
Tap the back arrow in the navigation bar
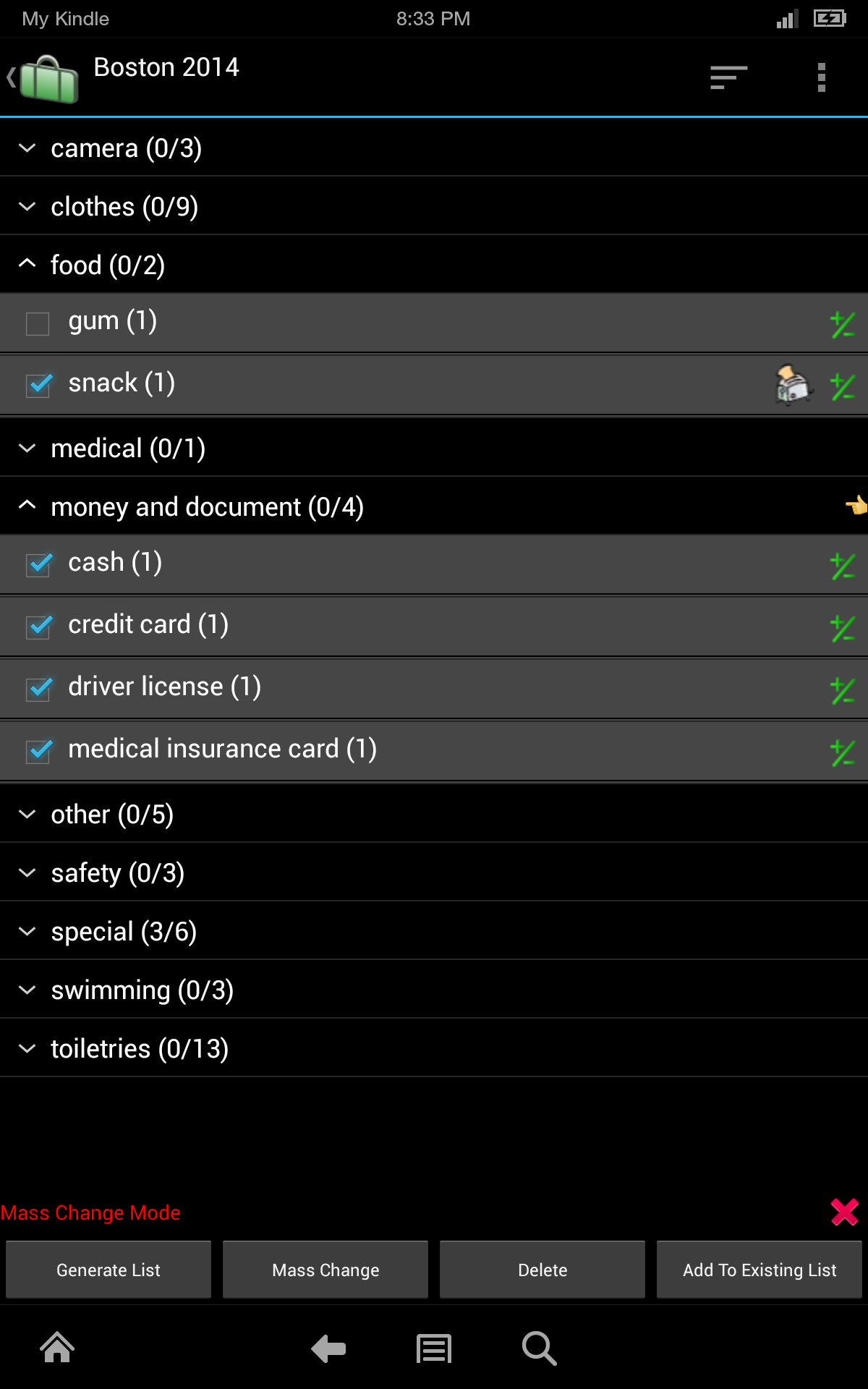coord(328,1348)
